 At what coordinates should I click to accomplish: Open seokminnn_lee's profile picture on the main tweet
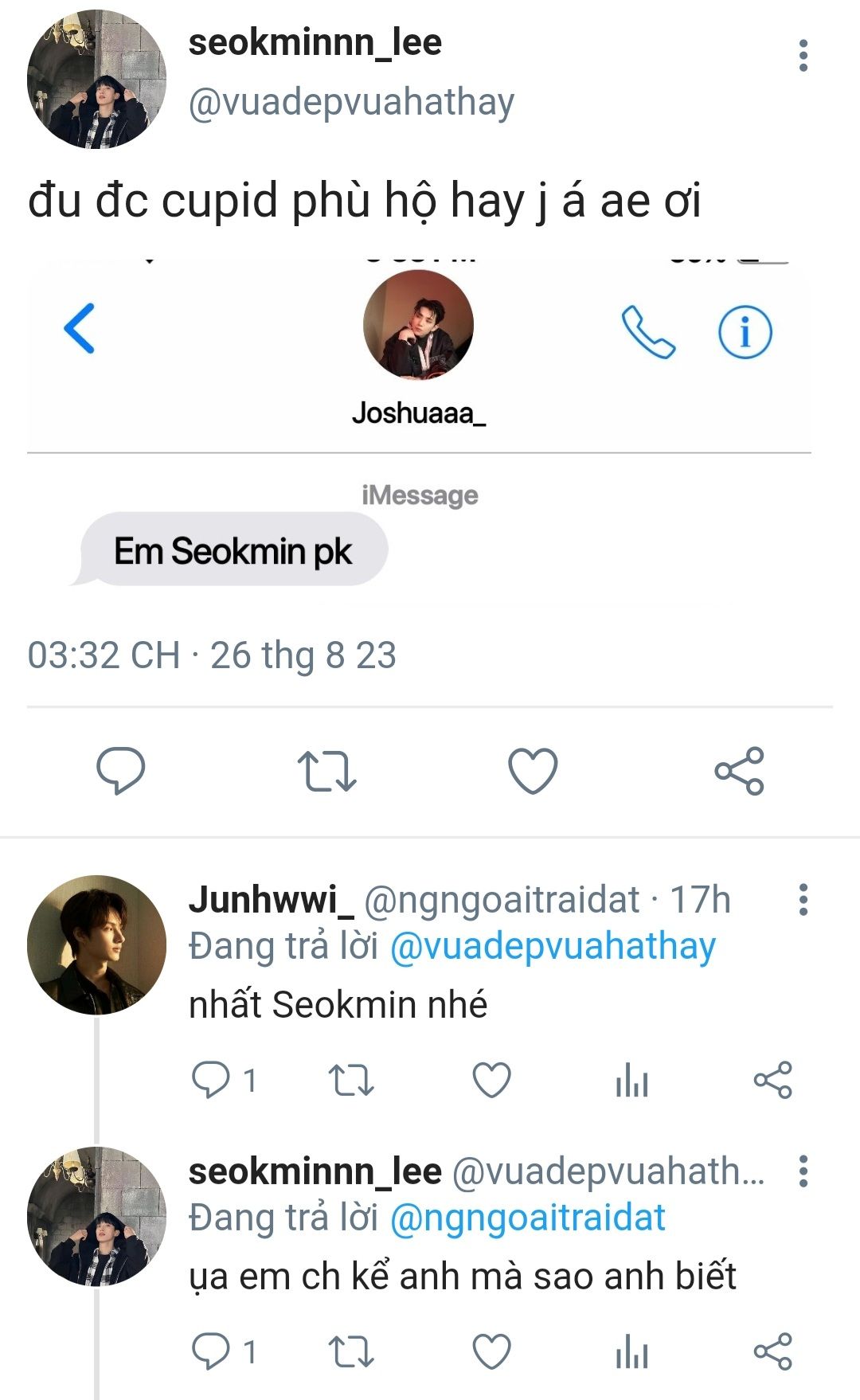[x=96, y=80]
